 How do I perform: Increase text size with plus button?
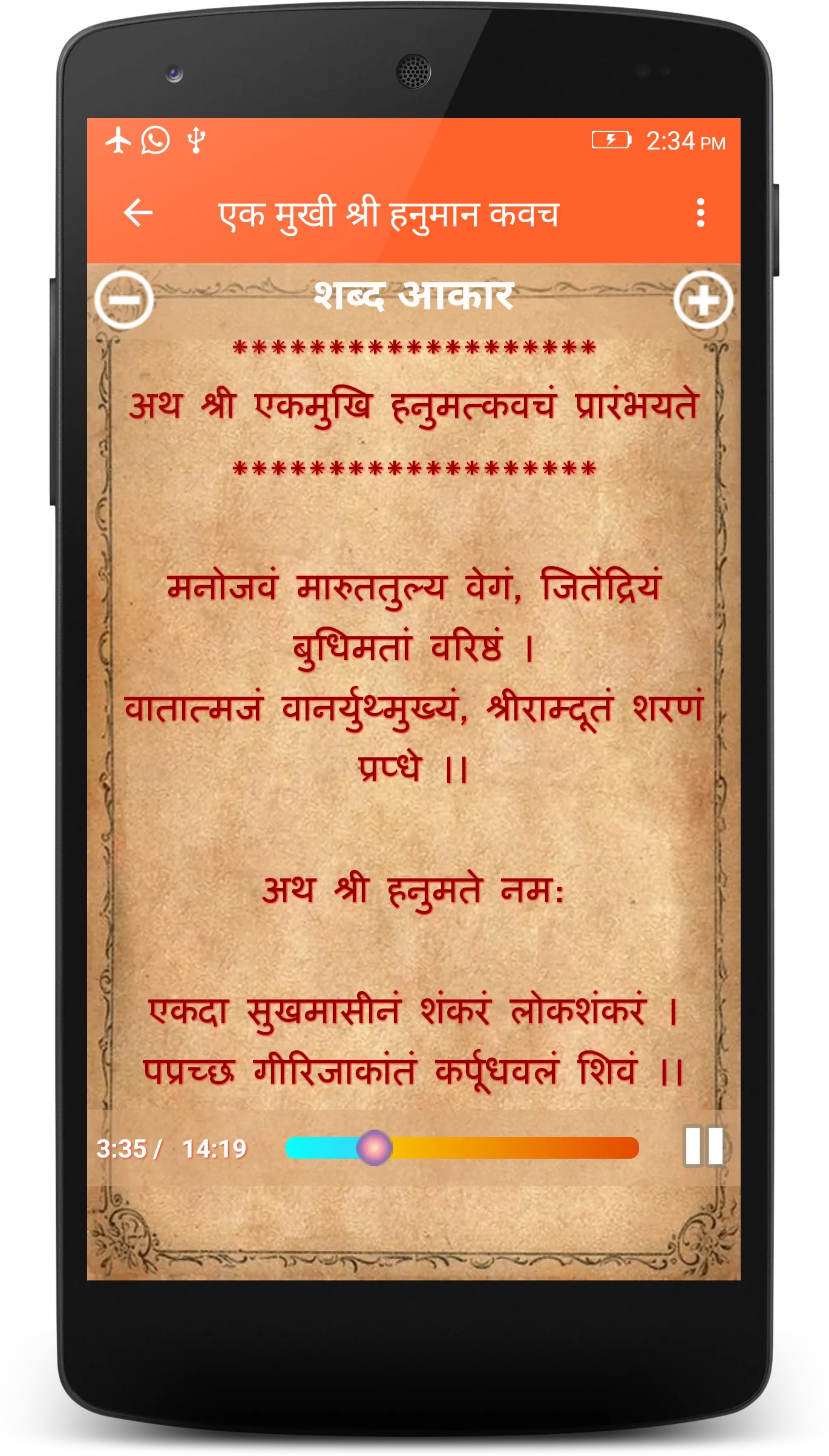point(703,300)
